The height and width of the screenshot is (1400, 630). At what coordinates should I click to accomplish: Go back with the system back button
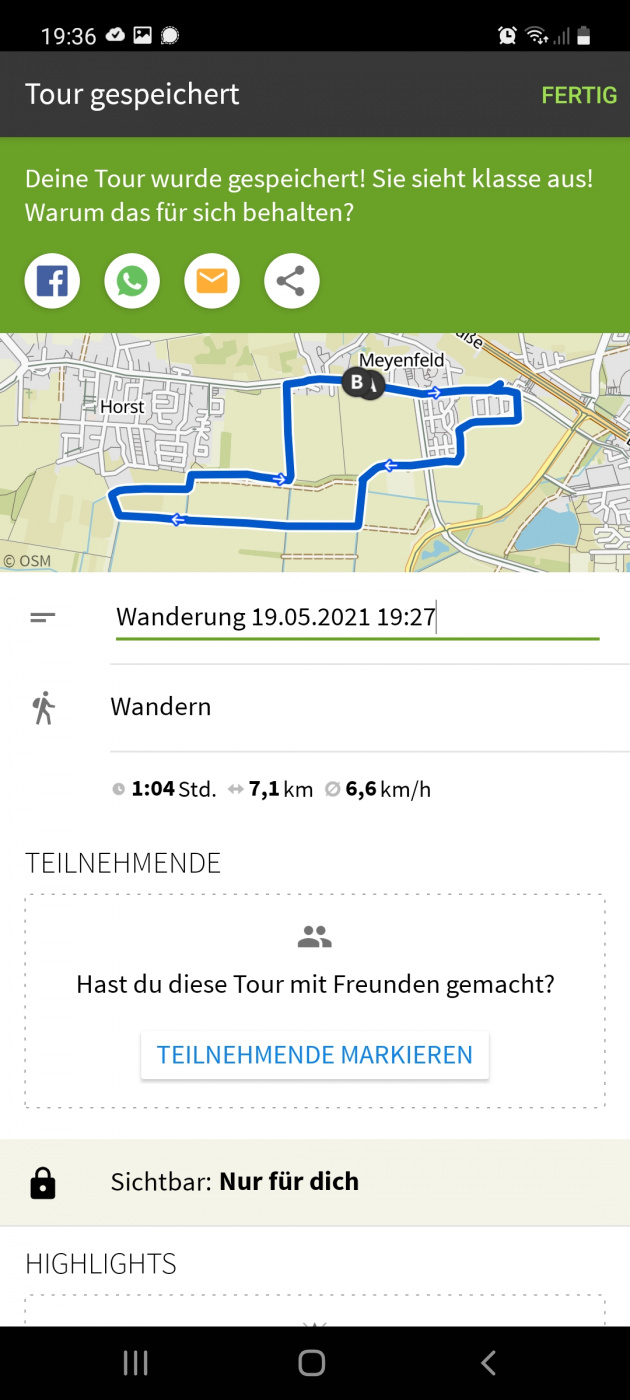tap(488, 1362)
